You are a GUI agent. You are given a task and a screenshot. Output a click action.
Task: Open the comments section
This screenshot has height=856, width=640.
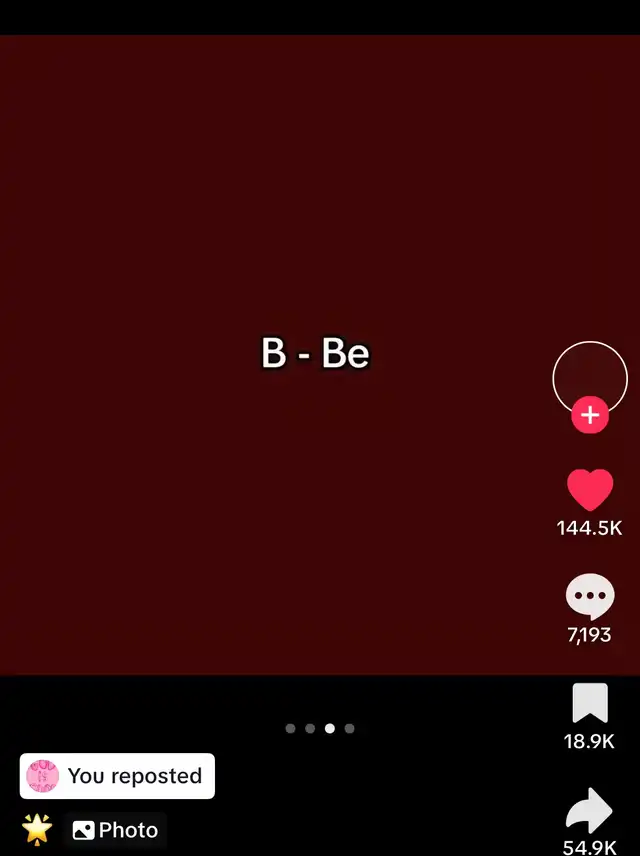click(590, 597)
